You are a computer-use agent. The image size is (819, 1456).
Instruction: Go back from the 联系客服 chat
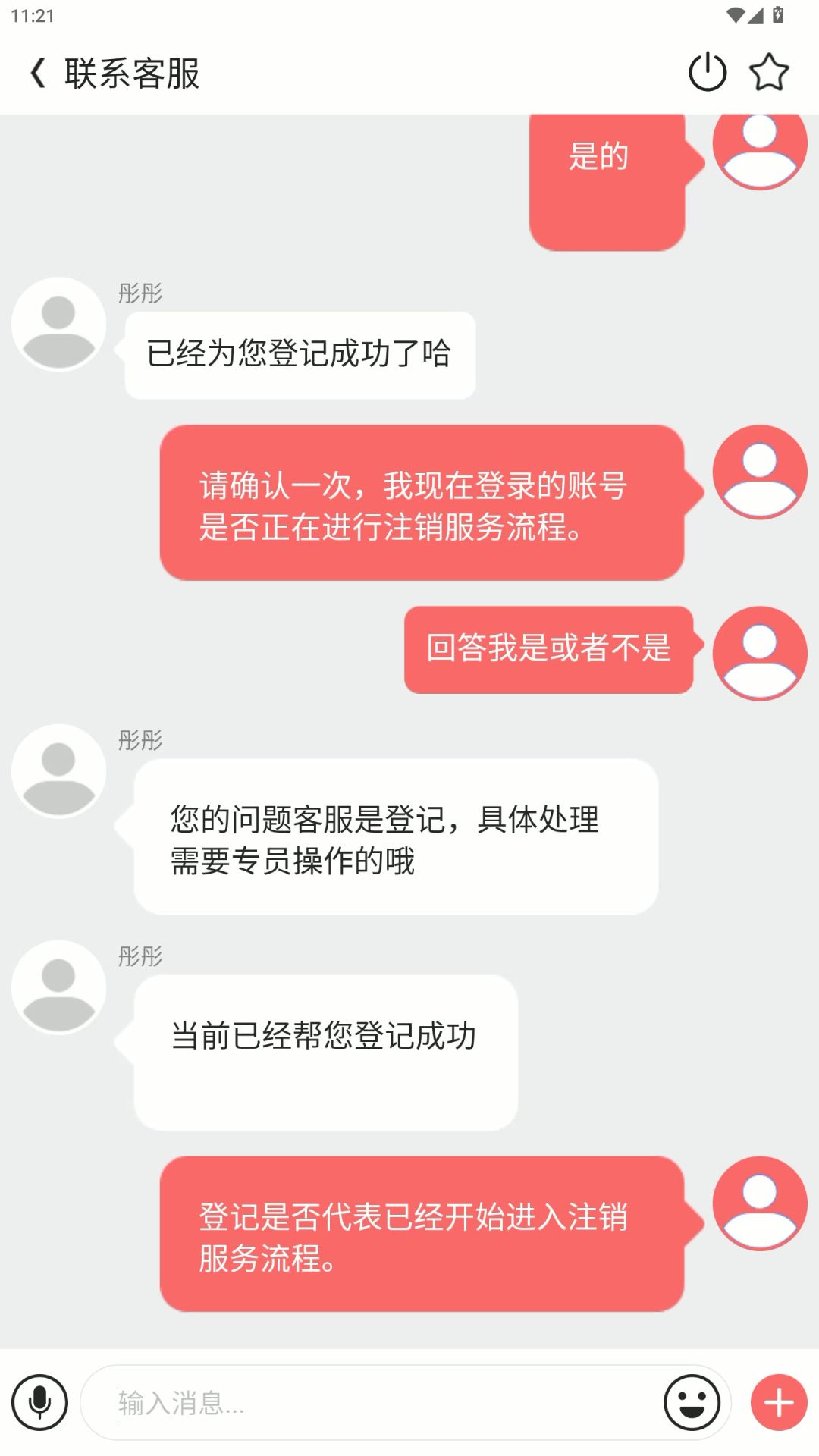click(37, 74)
